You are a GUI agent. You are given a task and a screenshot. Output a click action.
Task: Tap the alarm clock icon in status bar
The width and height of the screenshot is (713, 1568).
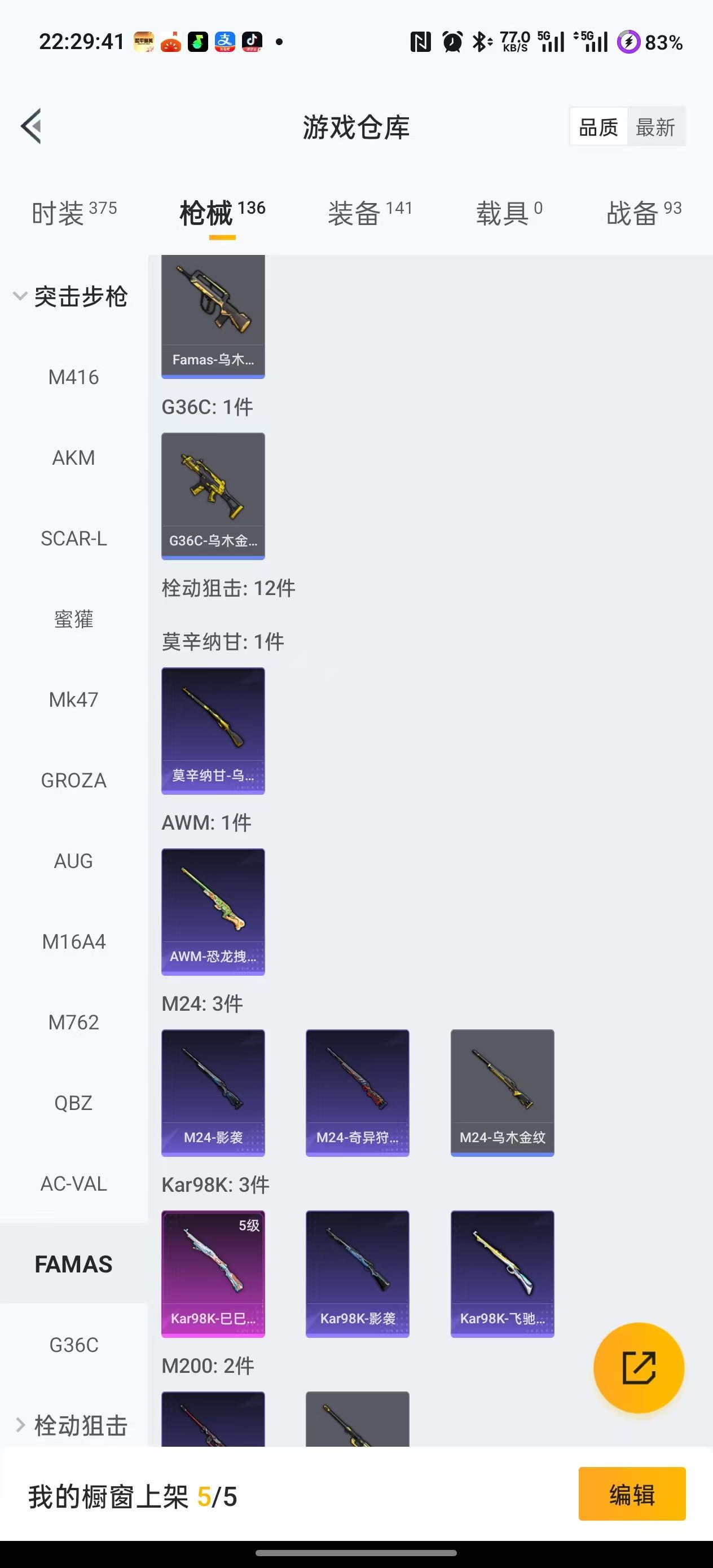[x=452, y=41]
